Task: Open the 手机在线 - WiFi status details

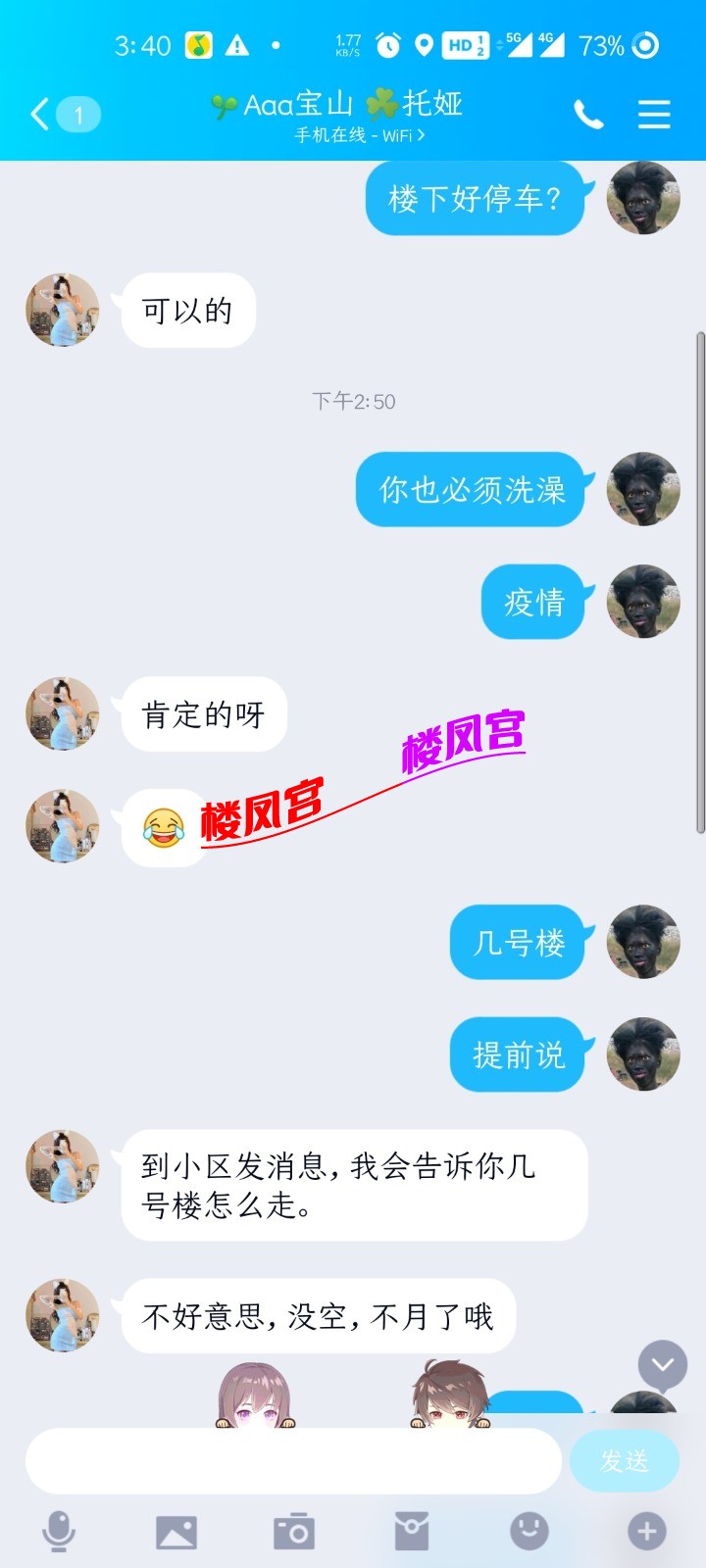Action: point(359,135)
